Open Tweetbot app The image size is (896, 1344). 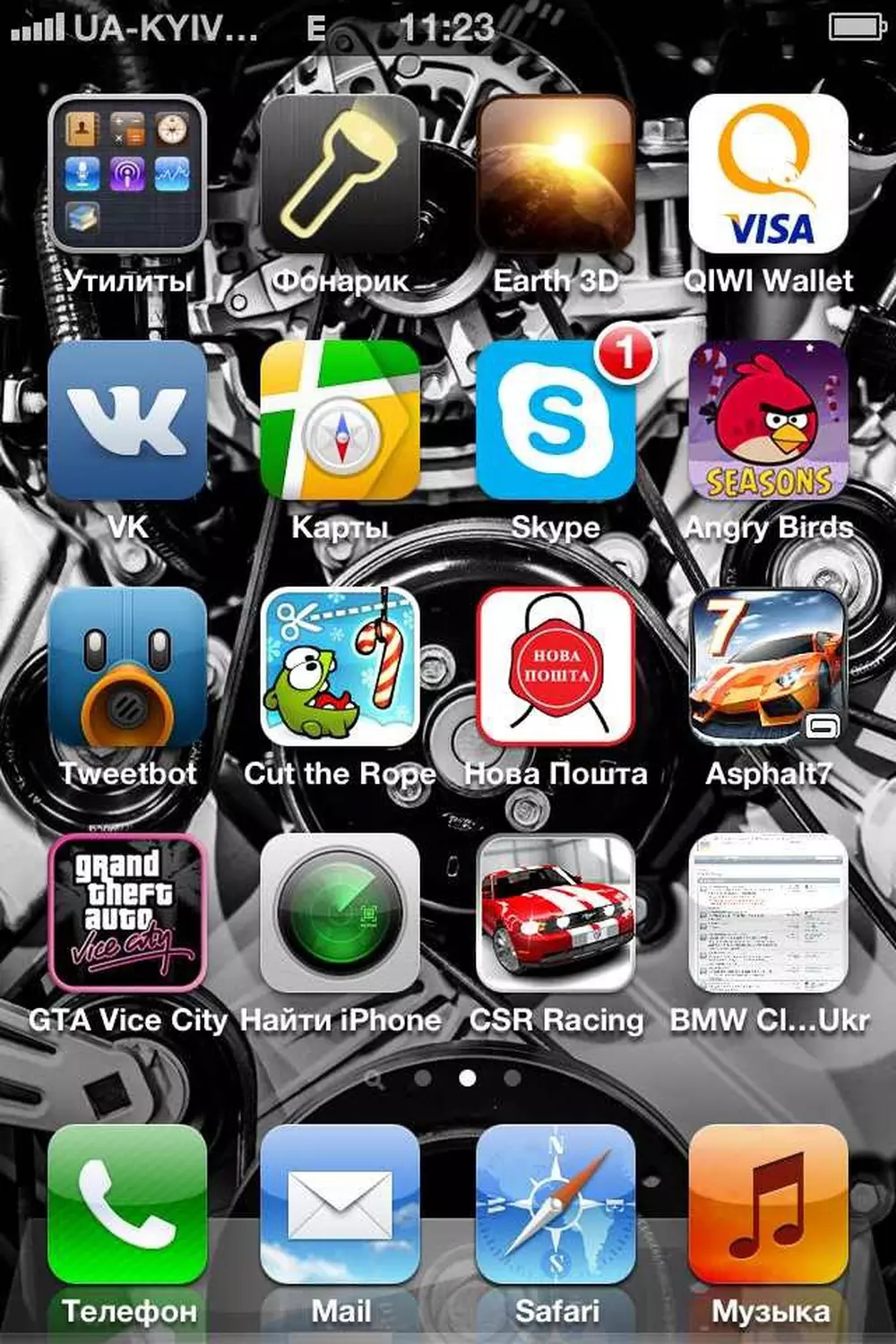coord(127,667)
